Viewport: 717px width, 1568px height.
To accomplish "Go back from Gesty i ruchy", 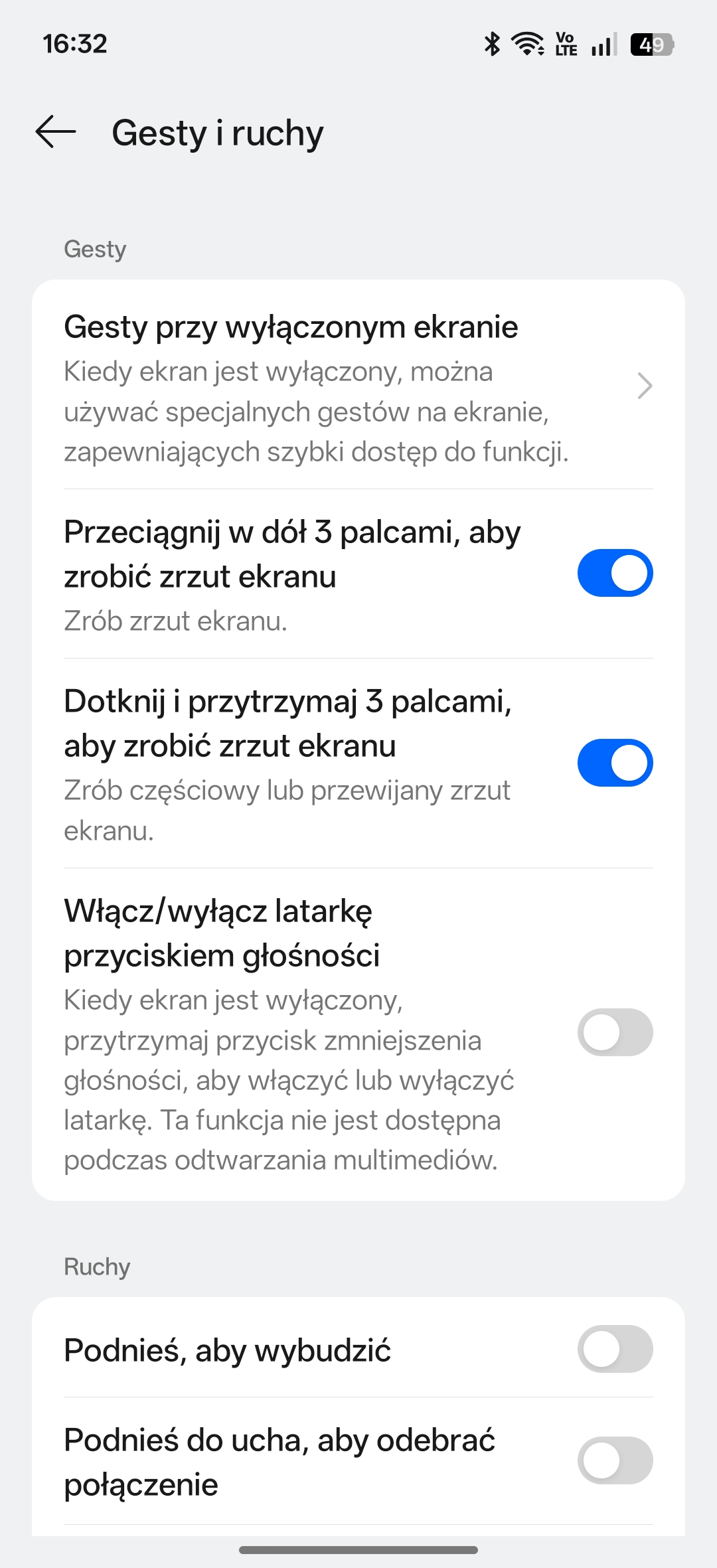I will (x=56, y=131).
